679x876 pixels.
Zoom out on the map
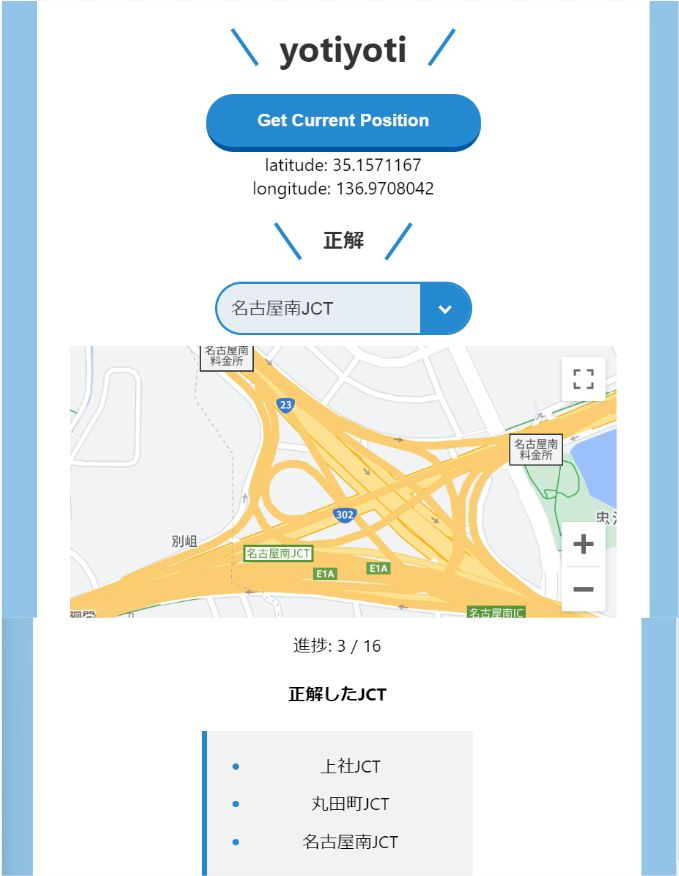click(x=583, y=590)
